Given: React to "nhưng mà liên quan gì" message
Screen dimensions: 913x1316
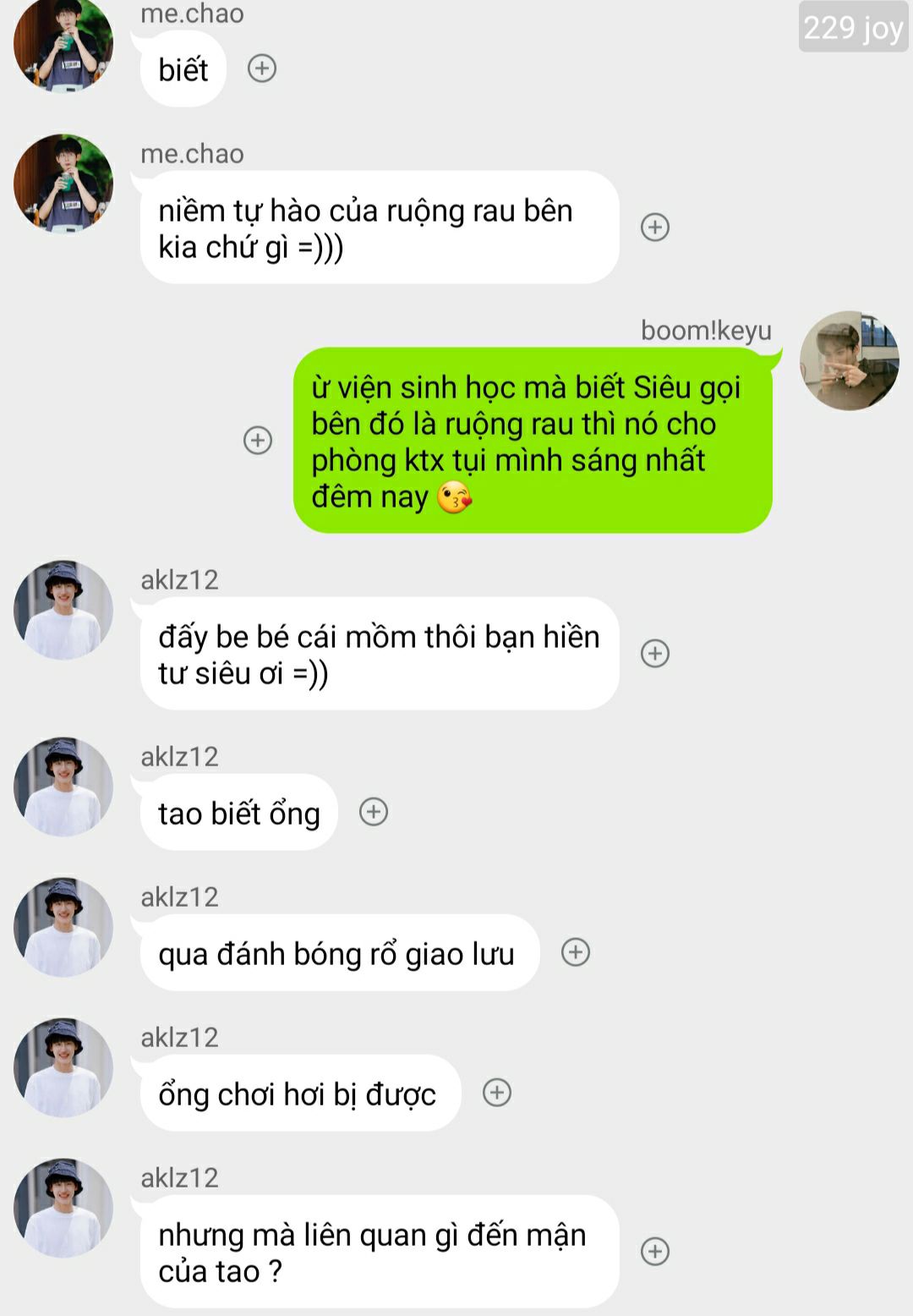Looking at the screenshot, I should pos(655,1251).
